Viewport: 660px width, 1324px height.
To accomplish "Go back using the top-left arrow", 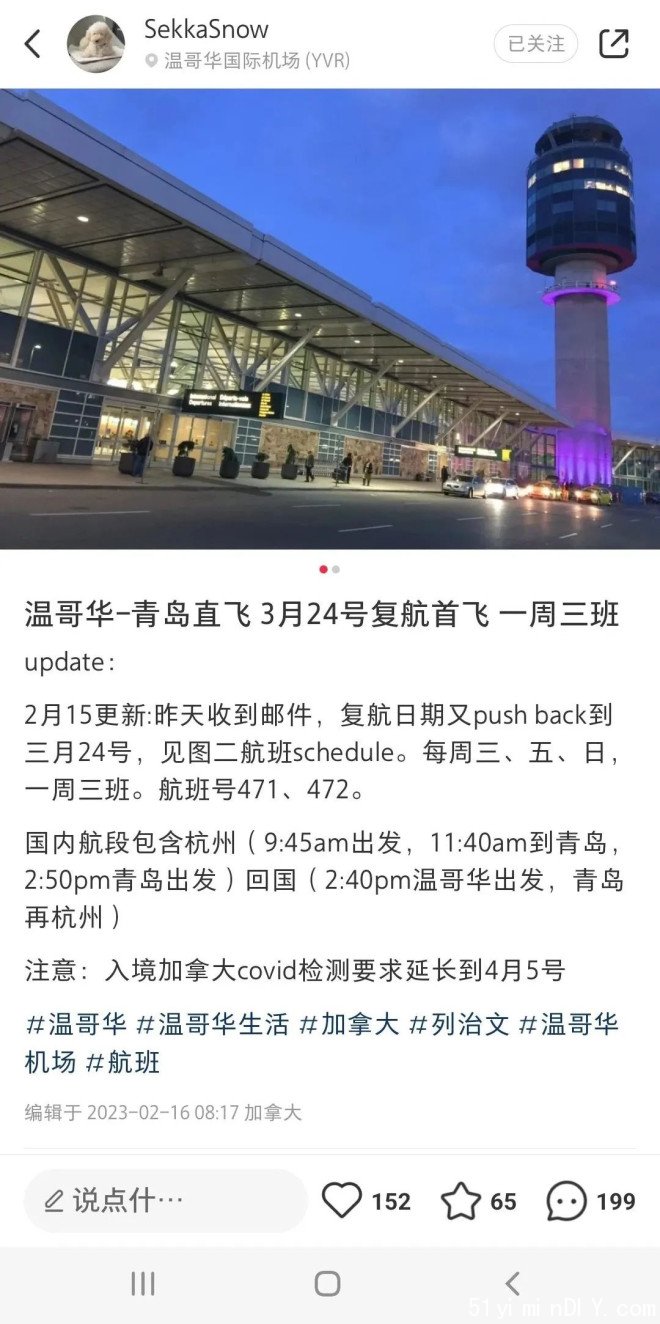I will (x=33, y=44).
